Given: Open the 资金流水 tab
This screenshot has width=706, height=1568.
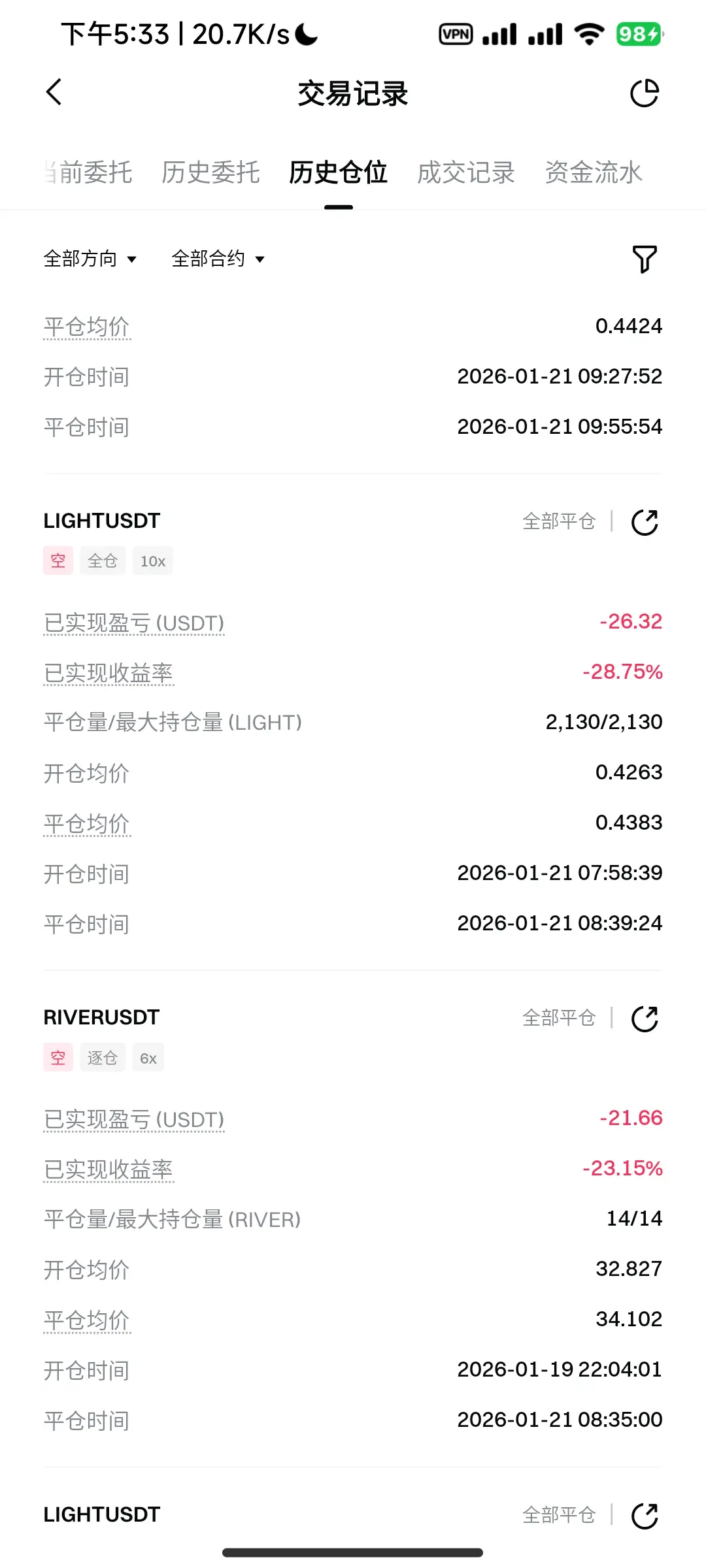Looking at the screenshot, I should pos(594,172).
